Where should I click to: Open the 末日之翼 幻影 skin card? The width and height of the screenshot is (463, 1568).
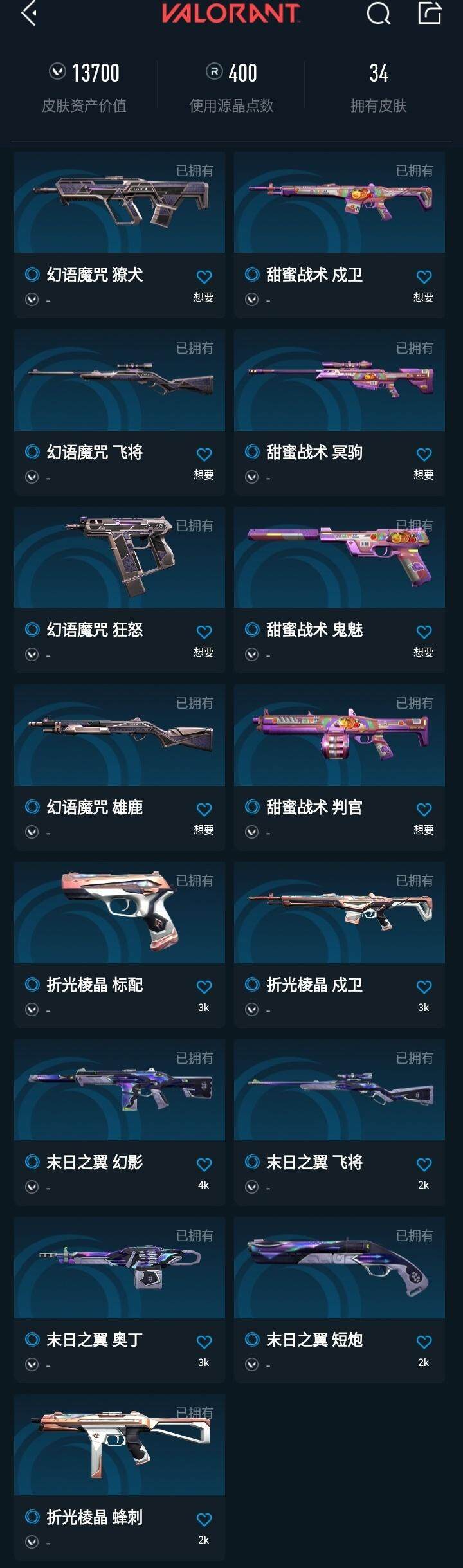point(120,1090)
